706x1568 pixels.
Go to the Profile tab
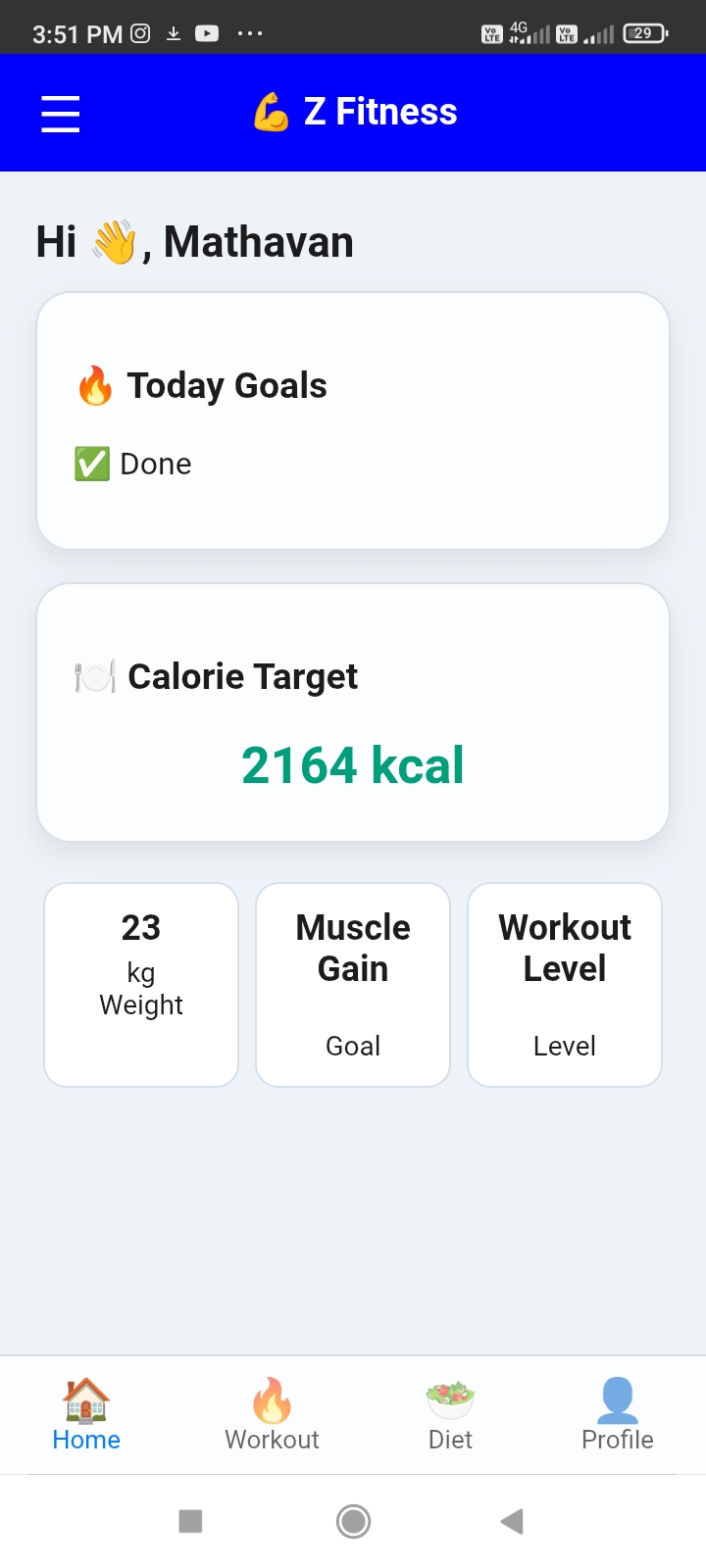coord(617,1414)
